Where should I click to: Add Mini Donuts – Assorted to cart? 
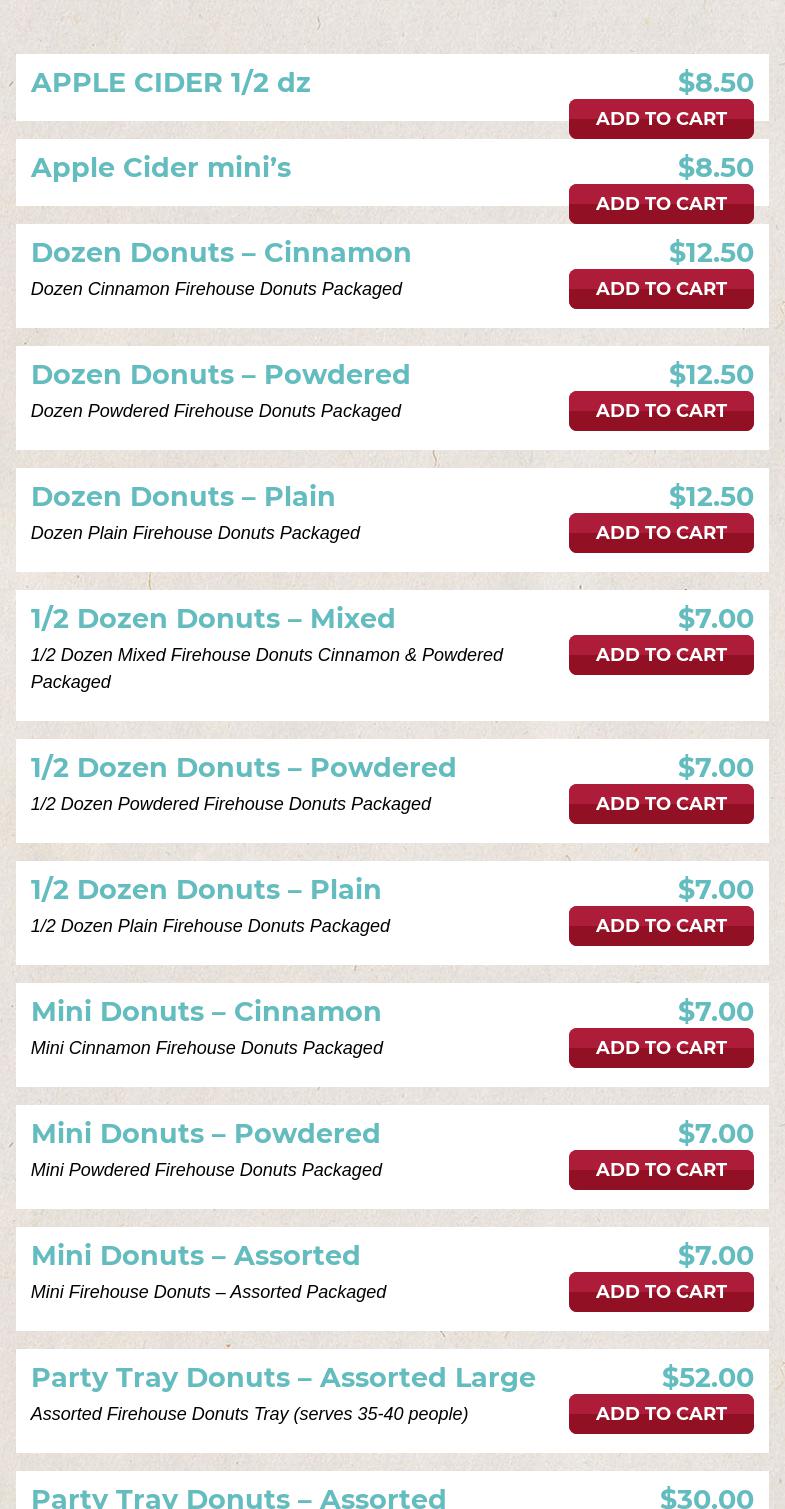(661, 1291)
